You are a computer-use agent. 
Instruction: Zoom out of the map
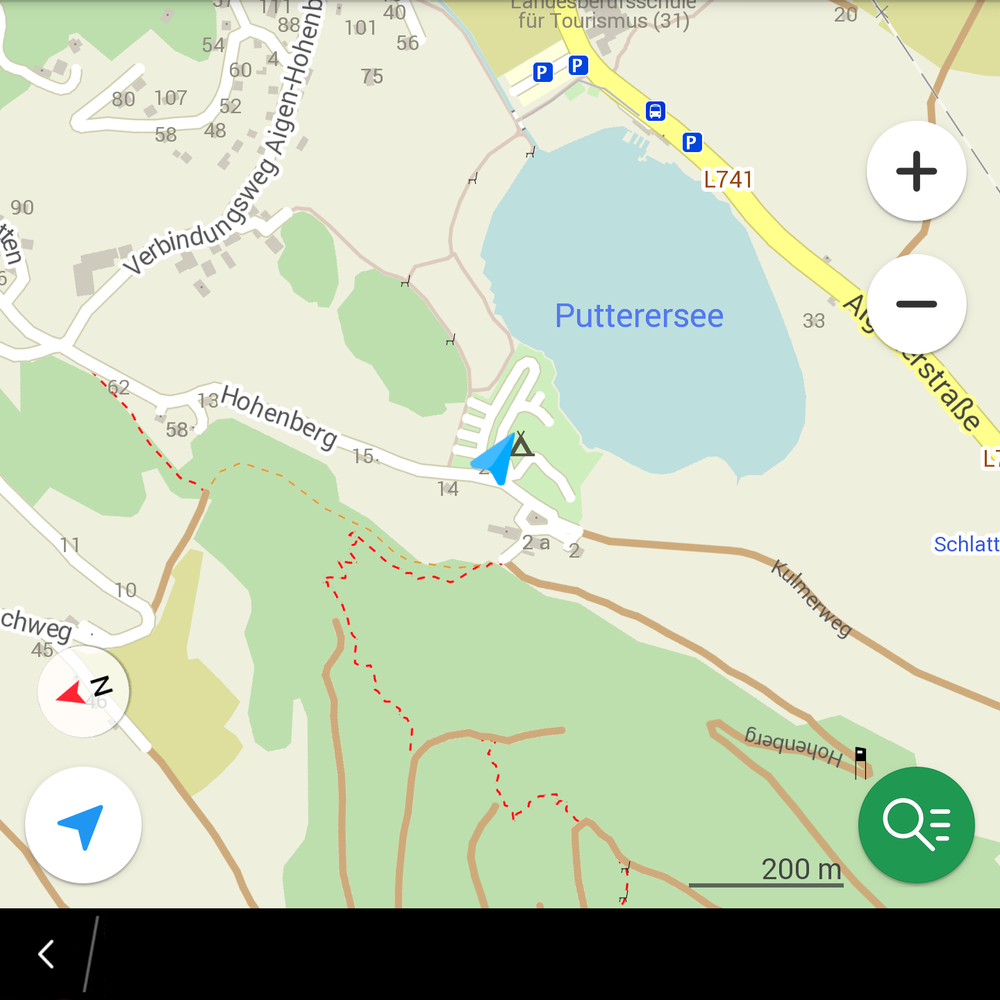pyautogui.click(x=916, y=304)
